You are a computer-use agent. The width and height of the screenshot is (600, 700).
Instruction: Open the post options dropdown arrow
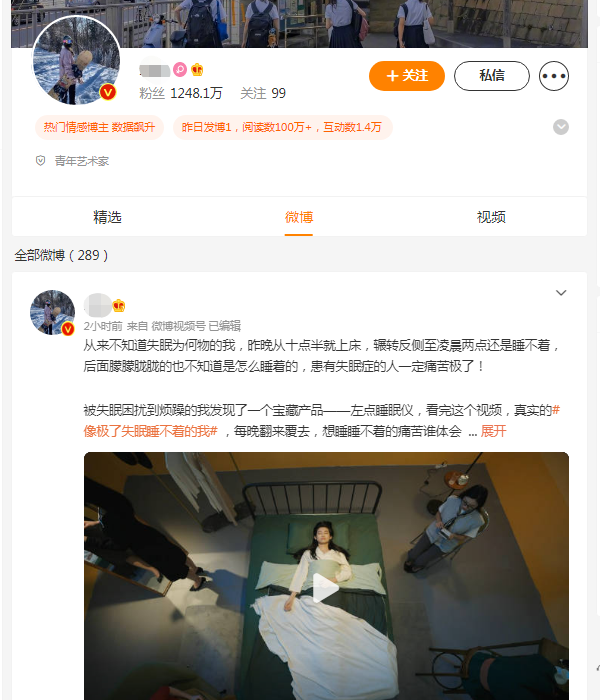click(x=561, y=293)
